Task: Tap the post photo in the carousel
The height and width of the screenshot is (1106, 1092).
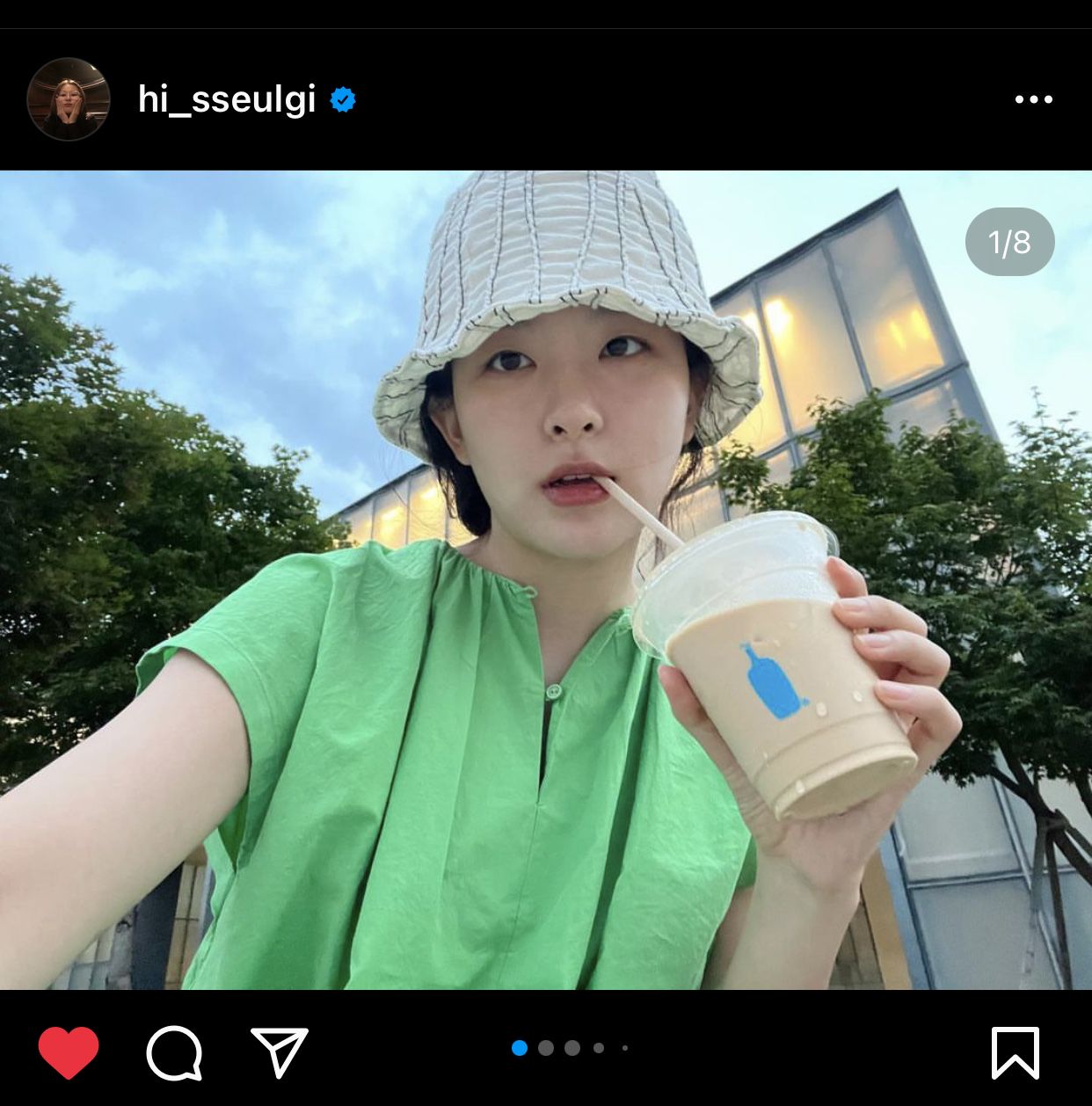Action: pos(545,580)
